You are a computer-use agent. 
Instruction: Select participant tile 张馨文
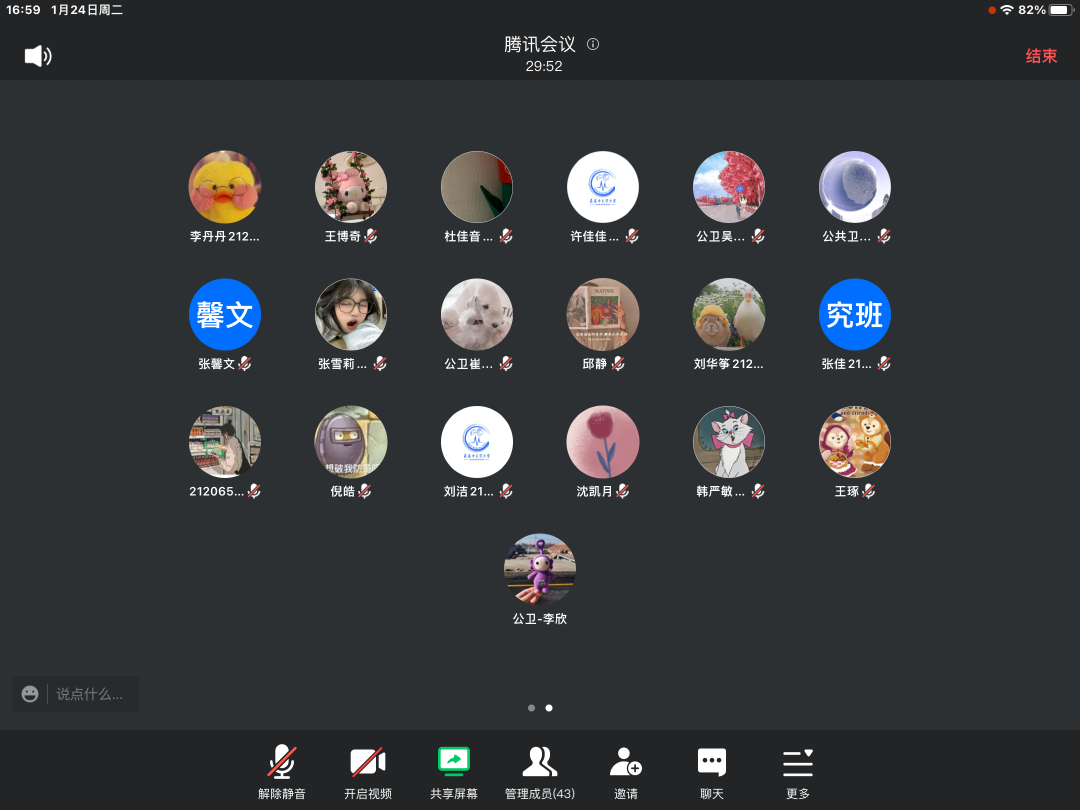[225, 314]
